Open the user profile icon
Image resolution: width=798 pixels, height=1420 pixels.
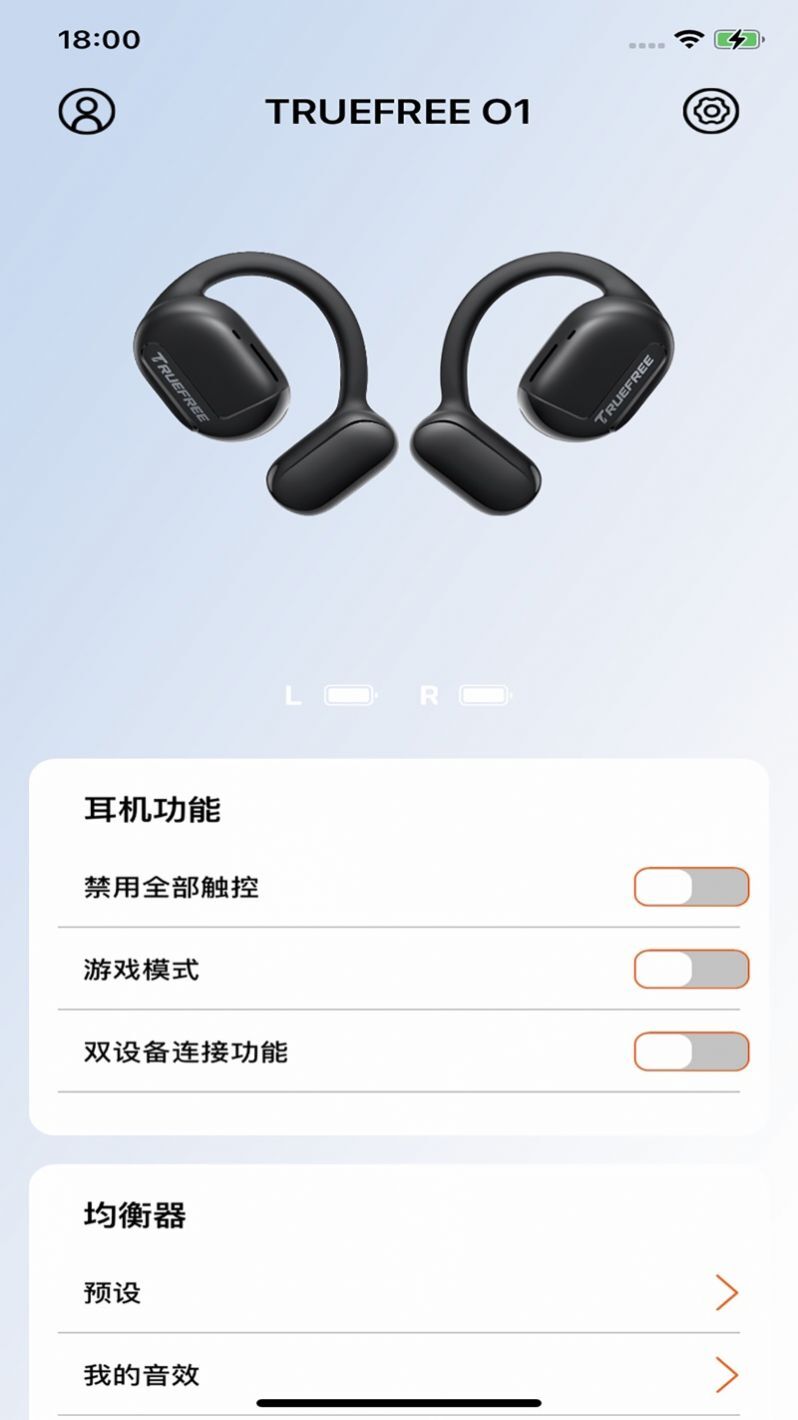coord(88,111)
